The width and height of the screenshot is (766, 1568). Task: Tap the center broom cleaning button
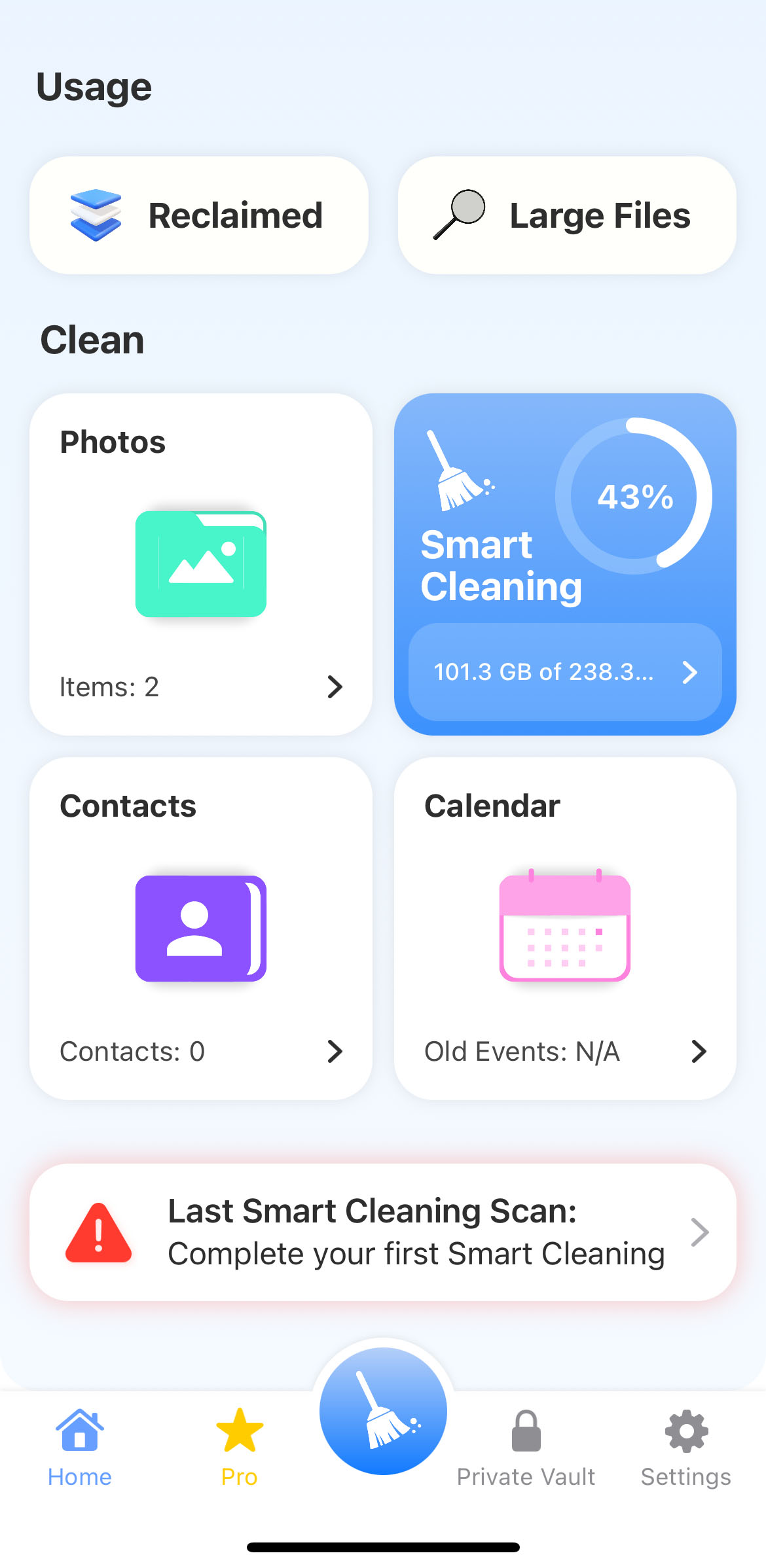click(383, 1411)
